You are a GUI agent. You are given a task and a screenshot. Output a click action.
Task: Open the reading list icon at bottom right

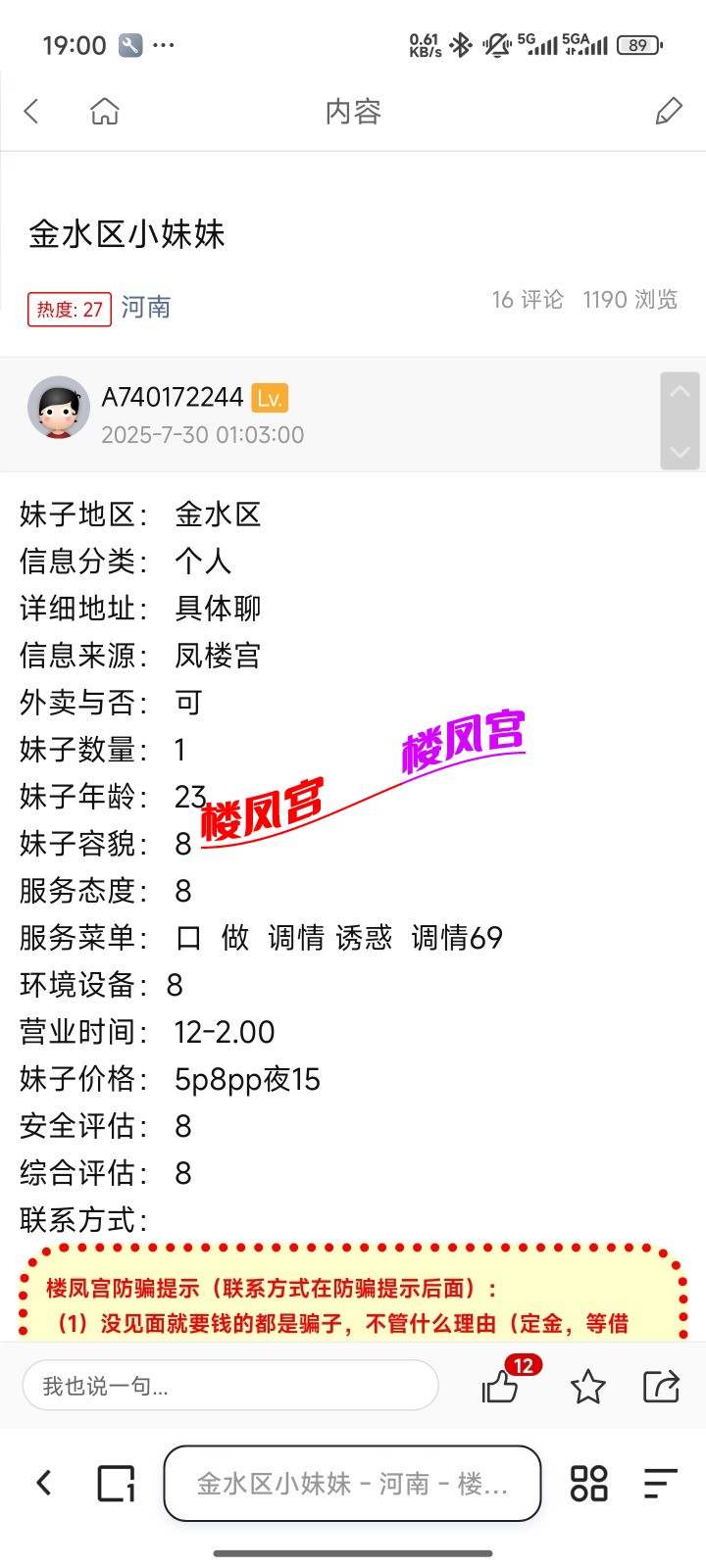659,1483
